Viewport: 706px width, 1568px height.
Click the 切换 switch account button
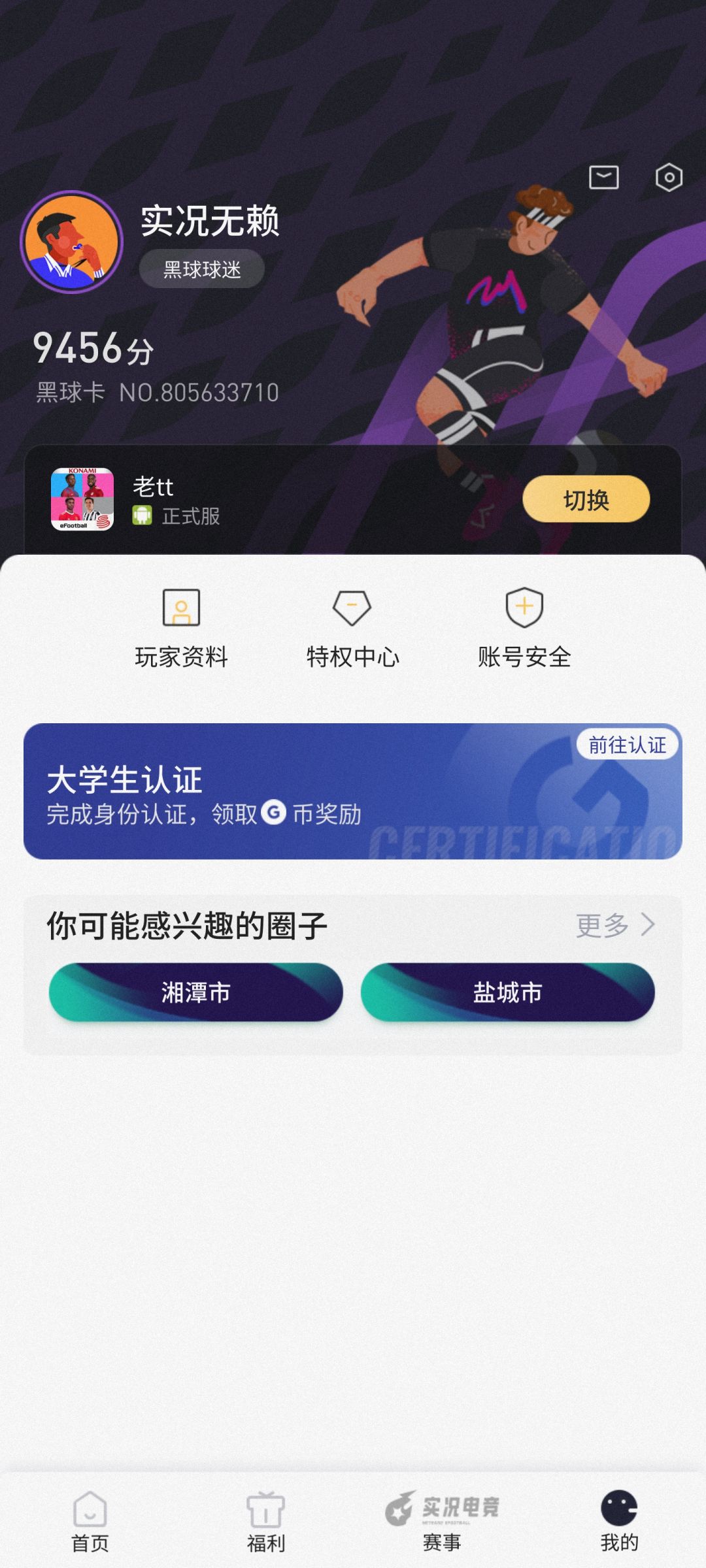click(586, 500)
